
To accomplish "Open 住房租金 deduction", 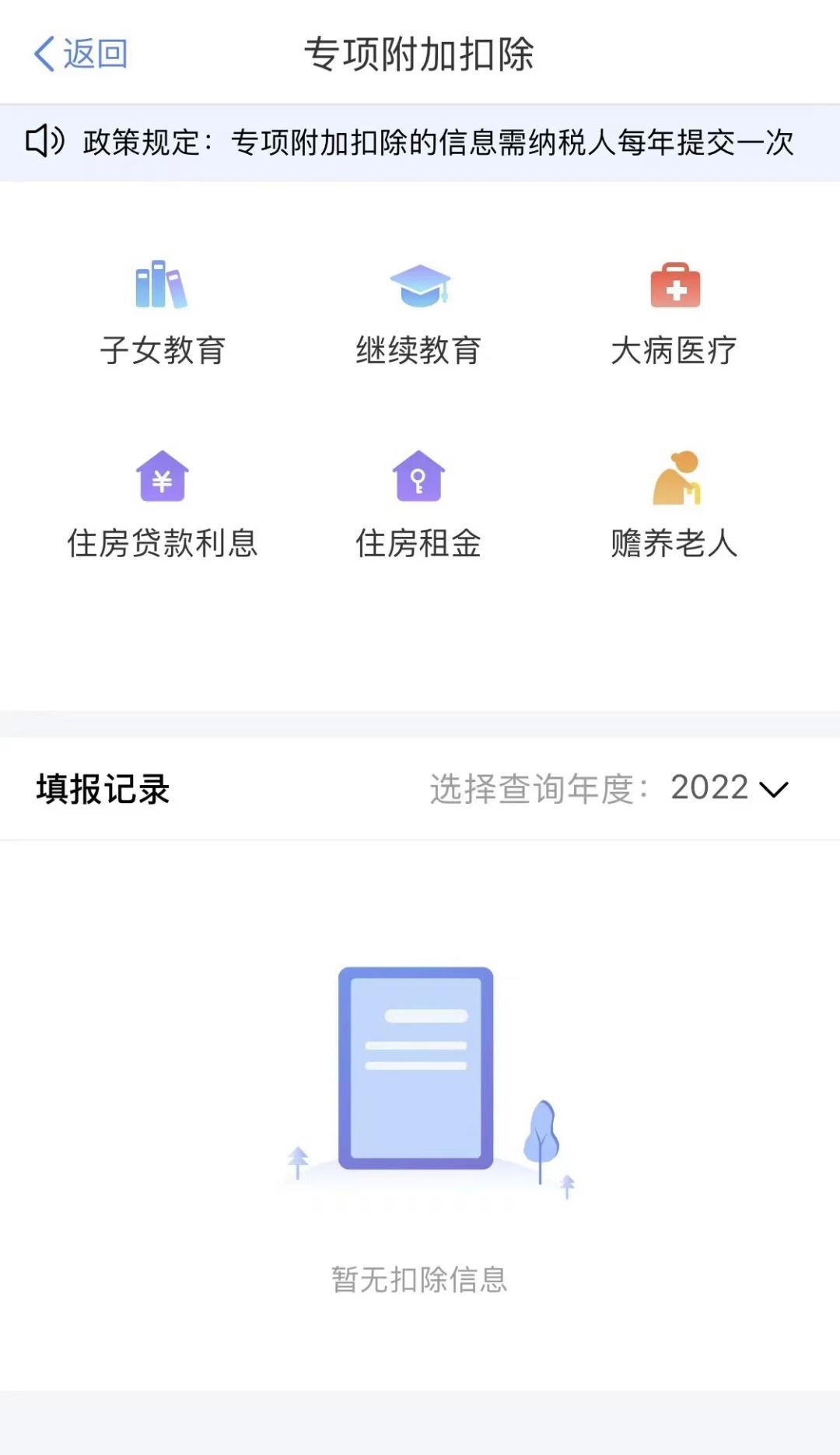I will coord(418,506).
